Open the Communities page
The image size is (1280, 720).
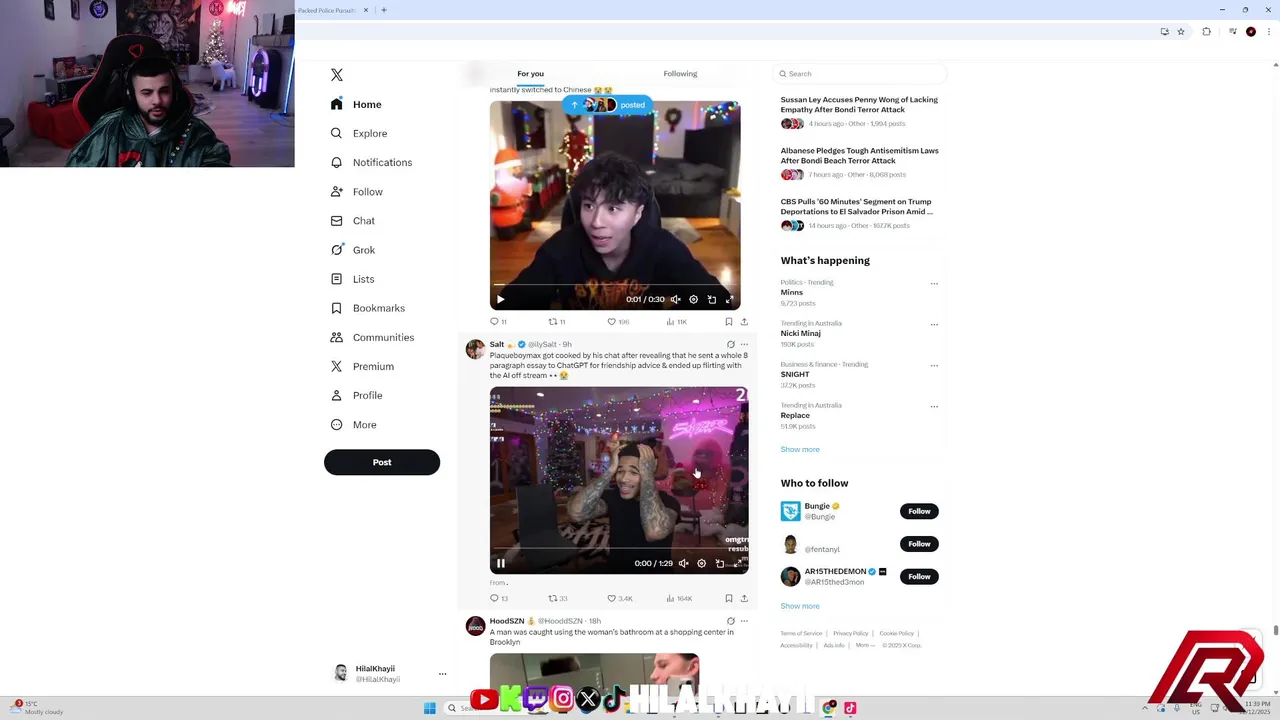pyautogui.click(x=382, y=337)
